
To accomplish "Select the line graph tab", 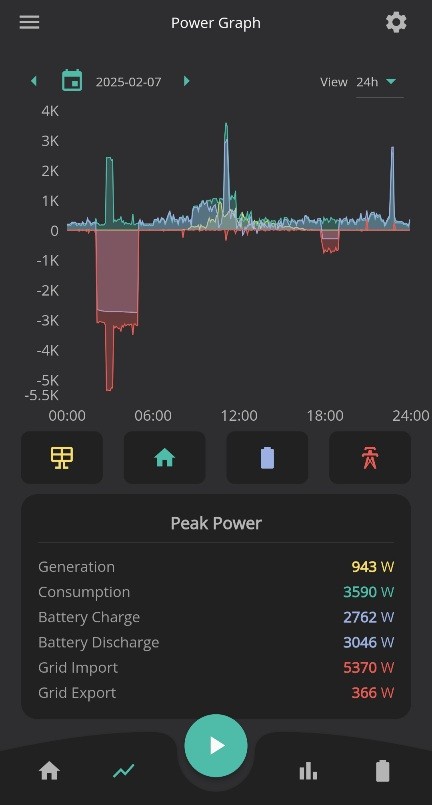I will (x=124, y=771).
